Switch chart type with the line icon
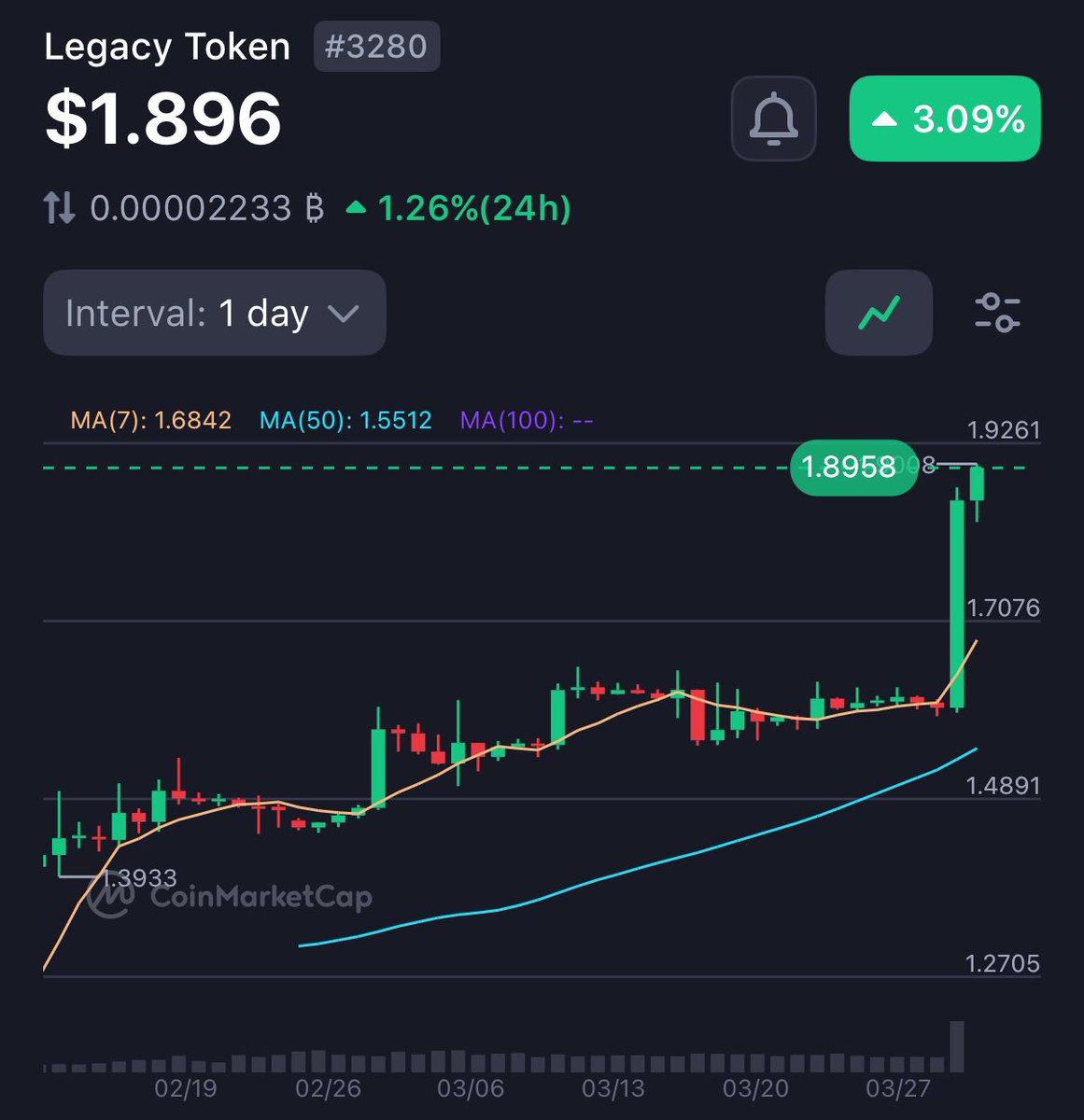Viewport: 1084px width, 1120px height. point(879,313)
